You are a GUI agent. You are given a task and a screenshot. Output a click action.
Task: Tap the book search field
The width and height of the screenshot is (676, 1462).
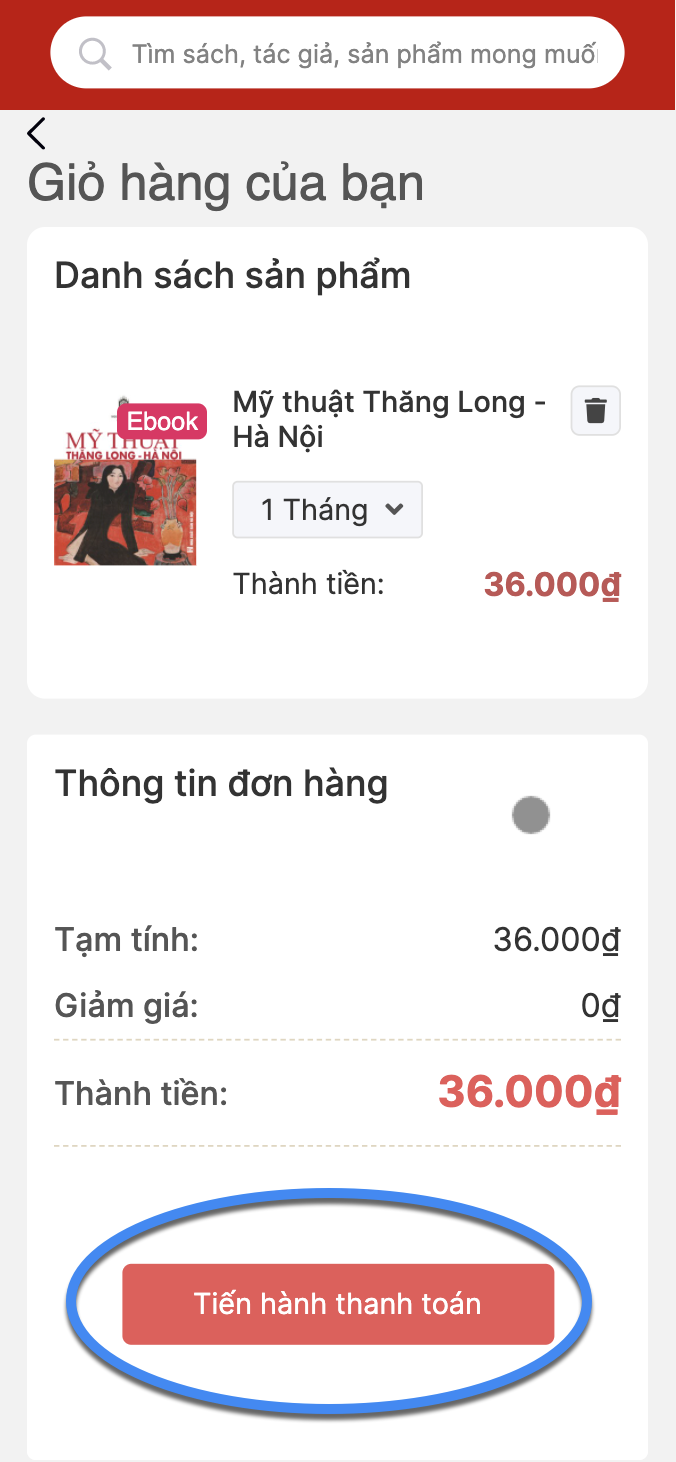tap(337, 53)
